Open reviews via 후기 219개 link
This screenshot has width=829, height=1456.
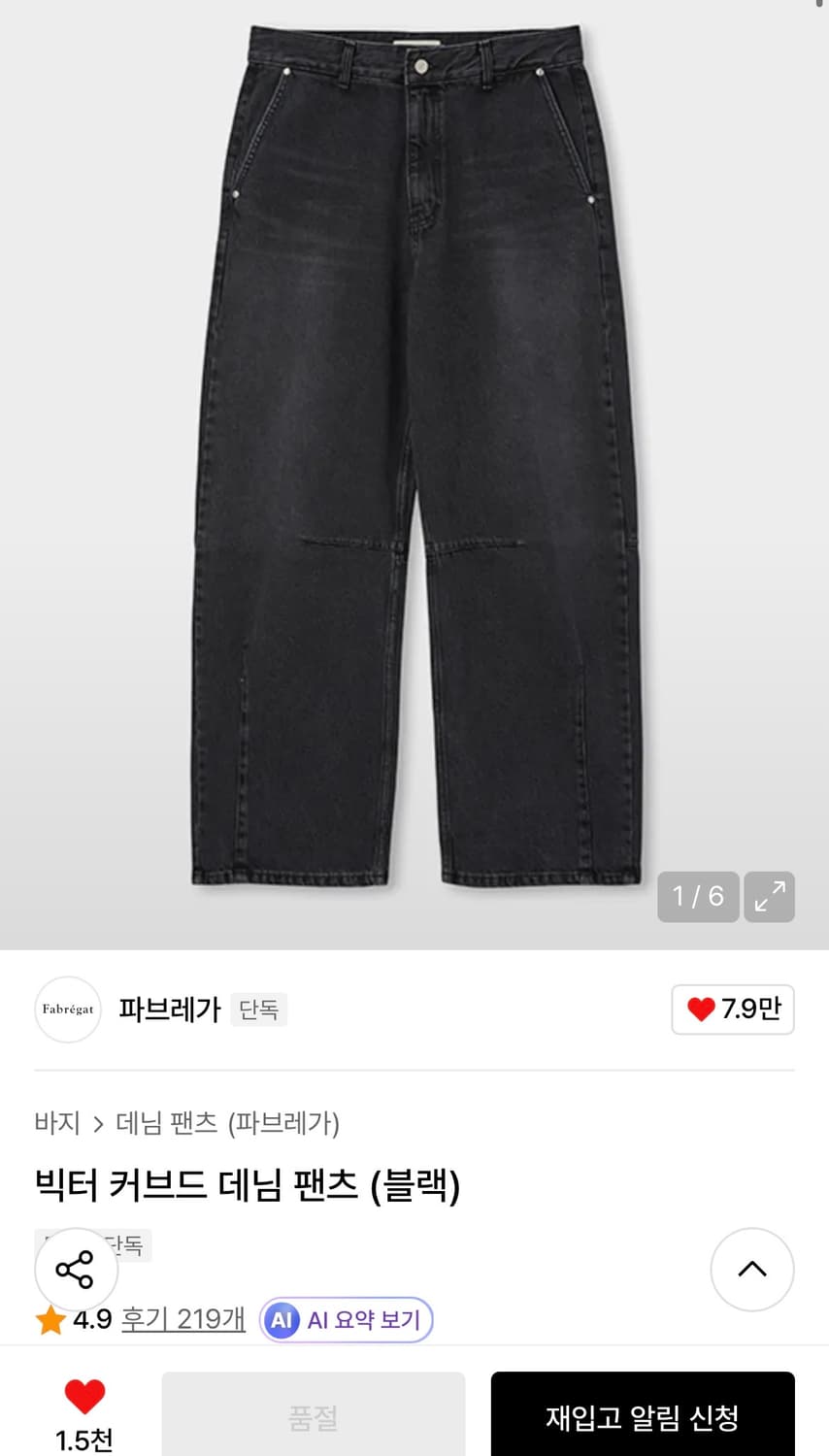182,1318
